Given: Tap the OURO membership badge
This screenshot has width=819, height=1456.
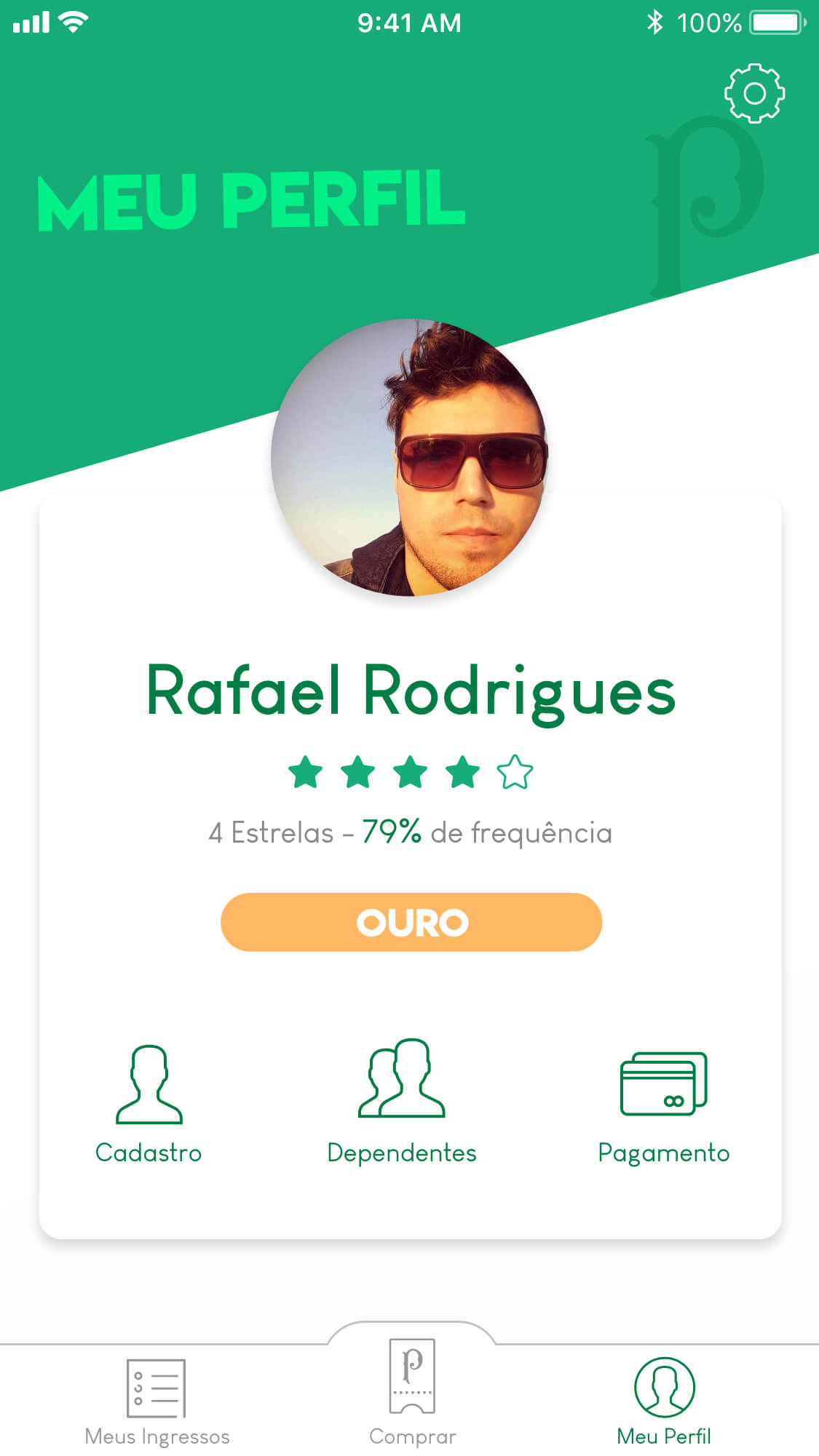Looking at the screenshot, I should (411, 922).
